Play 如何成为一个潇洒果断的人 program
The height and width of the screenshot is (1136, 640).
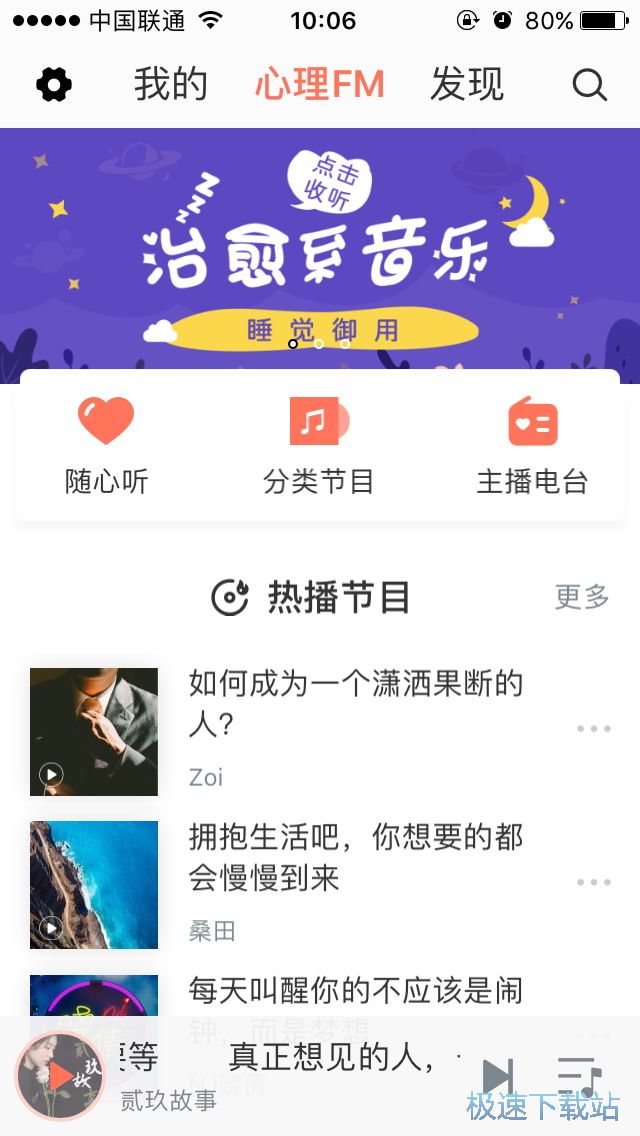point(94,732)
